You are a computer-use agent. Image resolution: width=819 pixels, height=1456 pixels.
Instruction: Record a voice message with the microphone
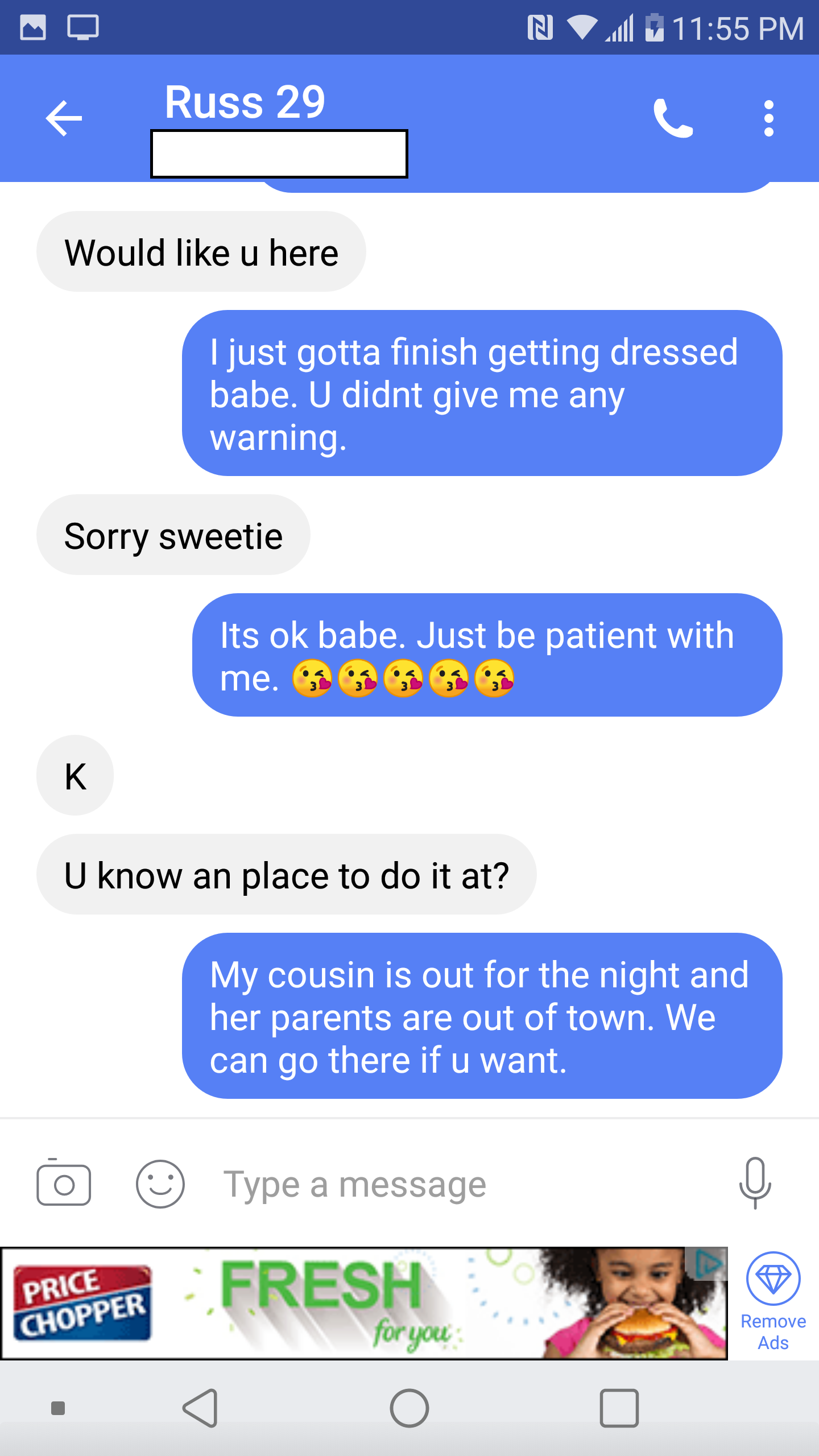[x=755, y=1183]
